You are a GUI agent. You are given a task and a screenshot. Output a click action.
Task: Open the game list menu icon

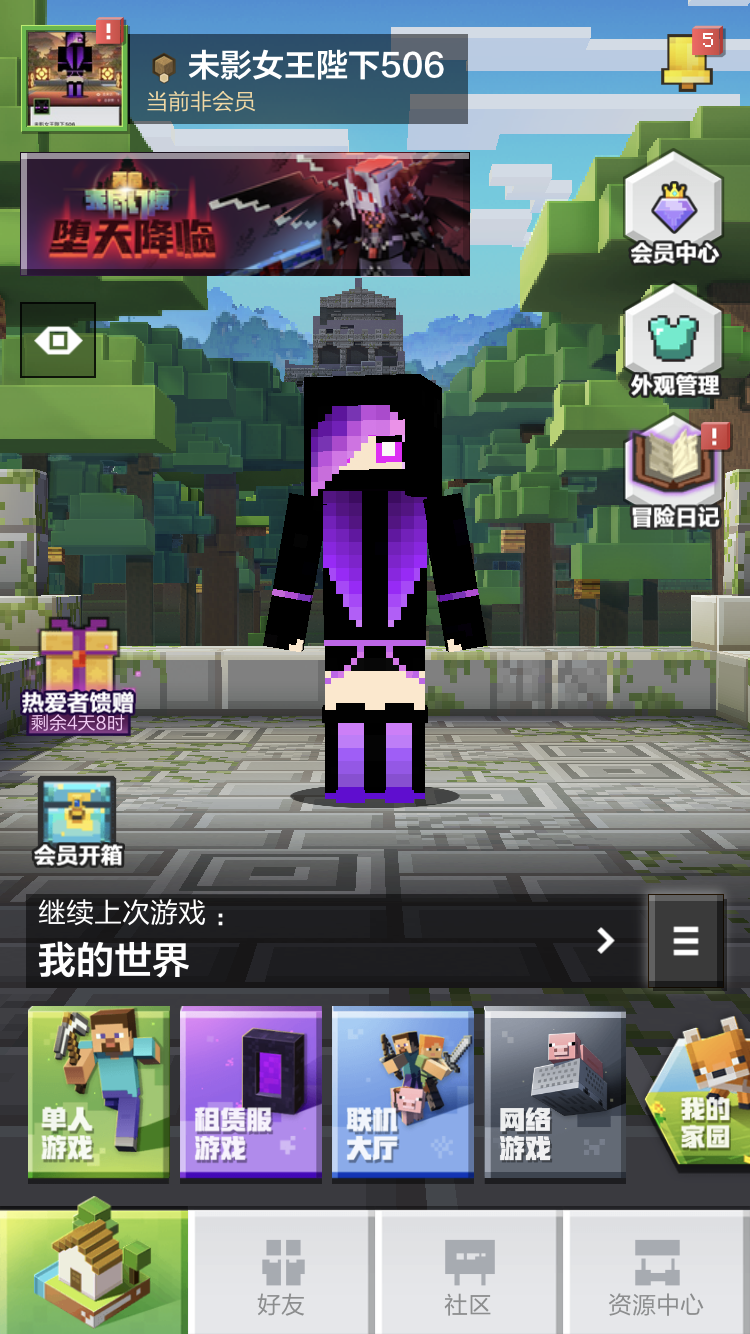click(686, 940)
